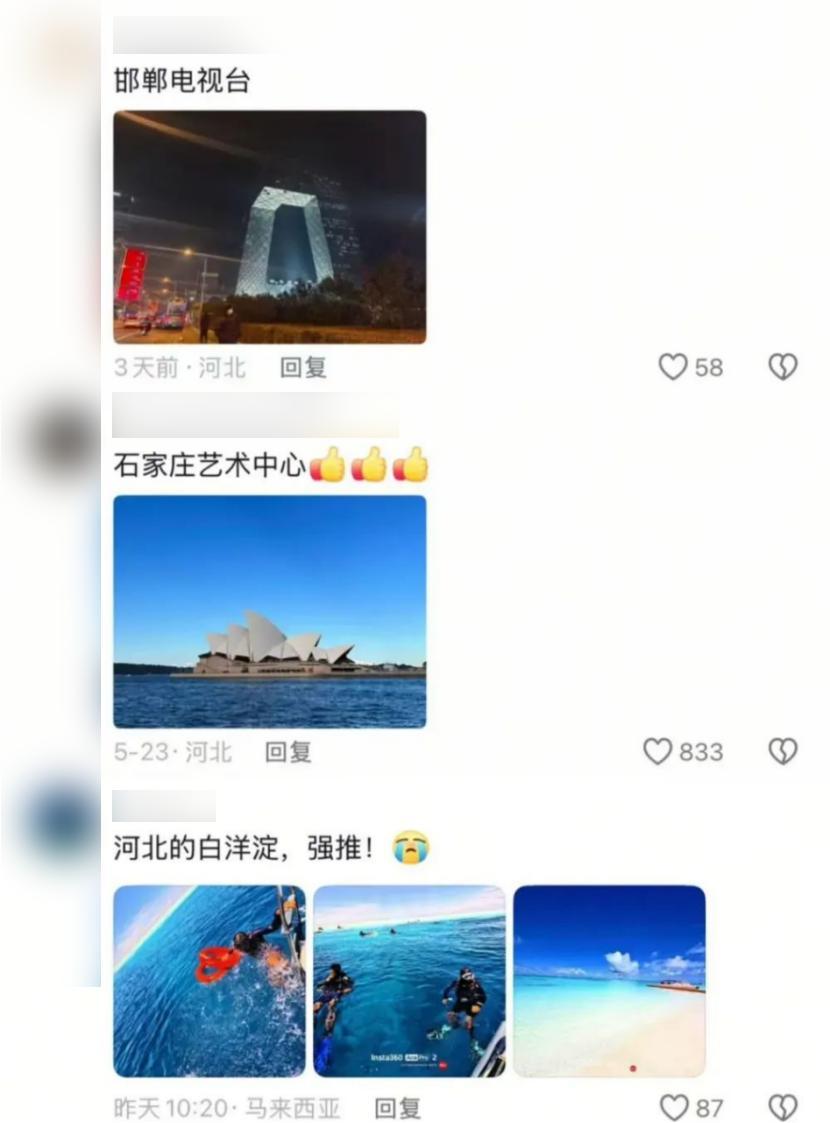Viewport: 830px width, 1123px height.
Task: Open the 邯郸电视台 comment image
Action: (269, 227)
